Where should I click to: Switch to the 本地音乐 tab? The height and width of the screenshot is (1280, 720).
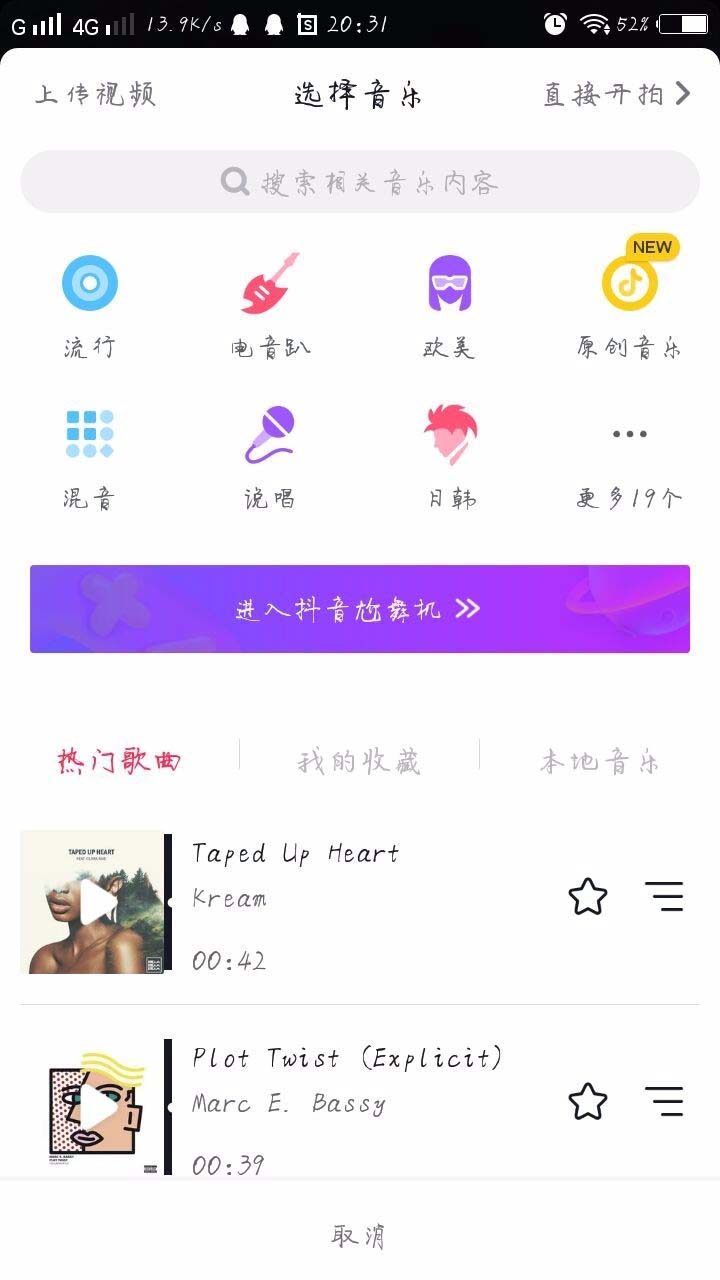599,762
